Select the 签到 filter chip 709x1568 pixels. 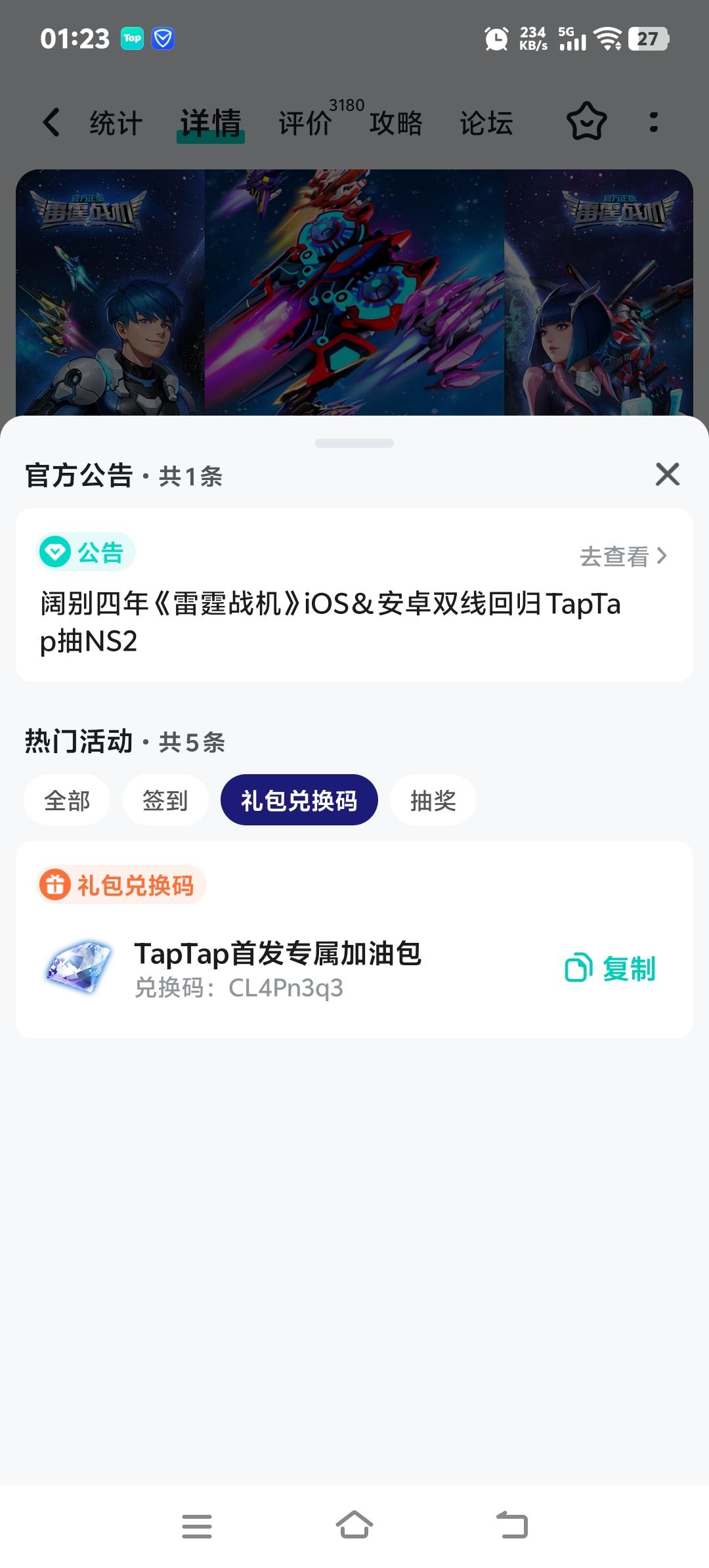pyautogui.click(x=165, y=800)
